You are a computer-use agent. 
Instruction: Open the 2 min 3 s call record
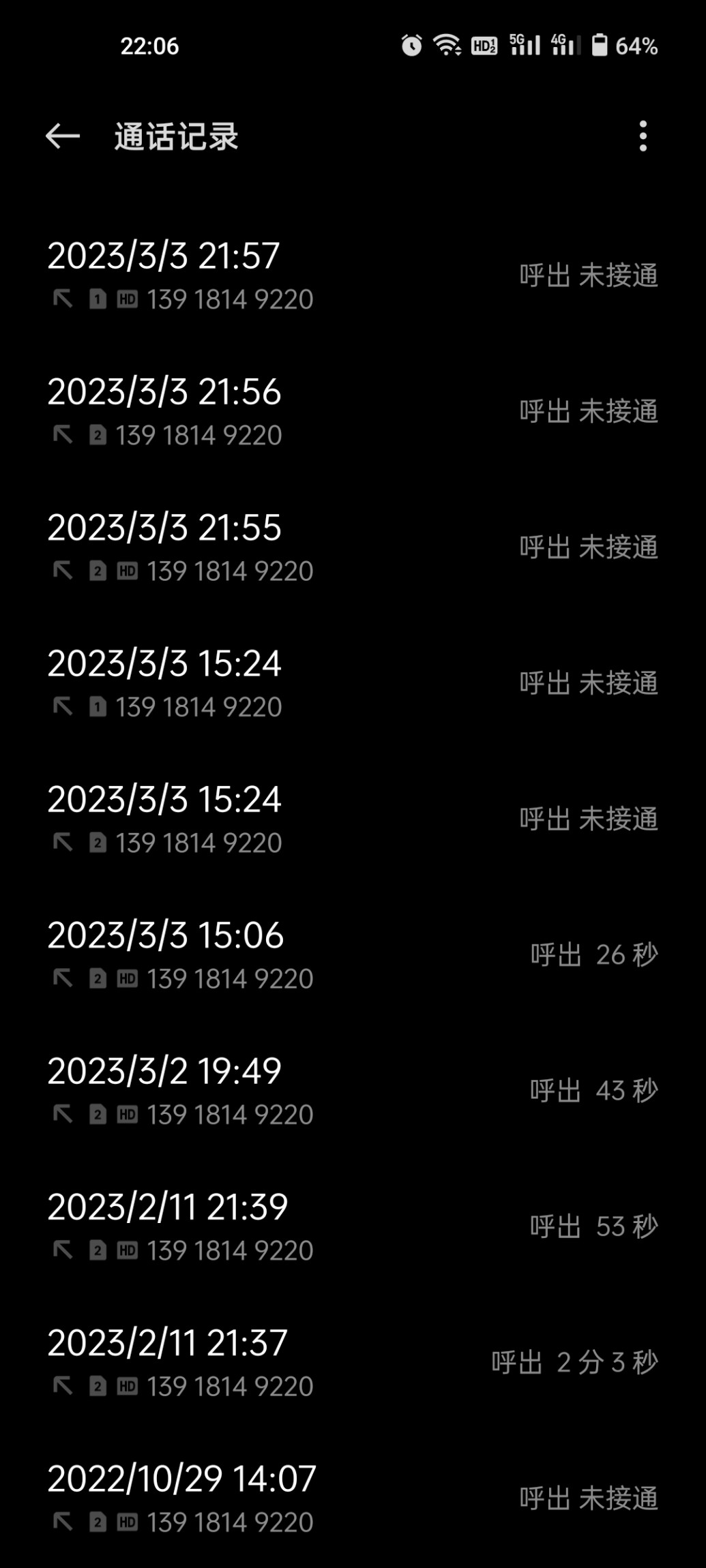click(353, 1362)
